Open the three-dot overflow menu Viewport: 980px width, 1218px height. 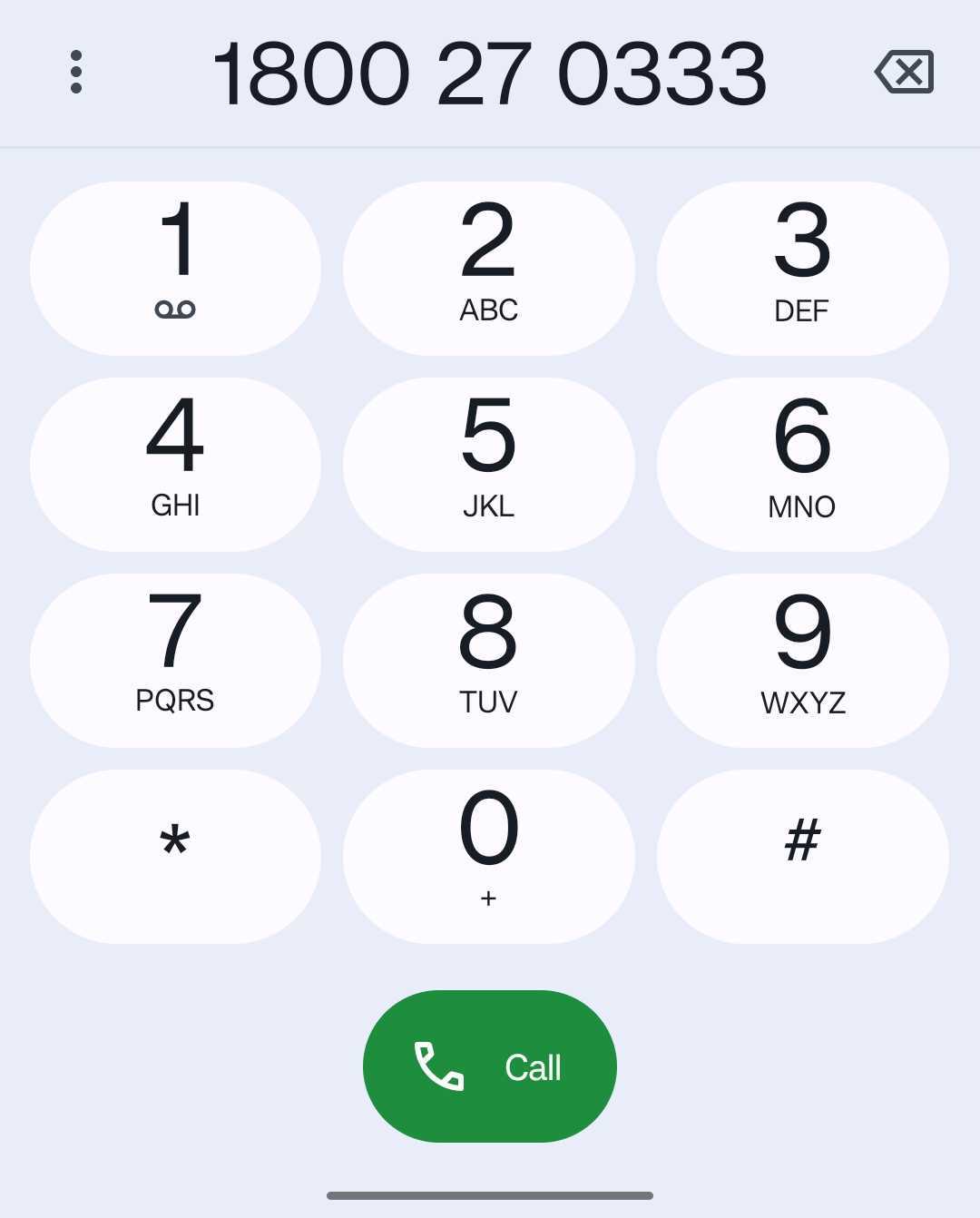click(75, 72)
